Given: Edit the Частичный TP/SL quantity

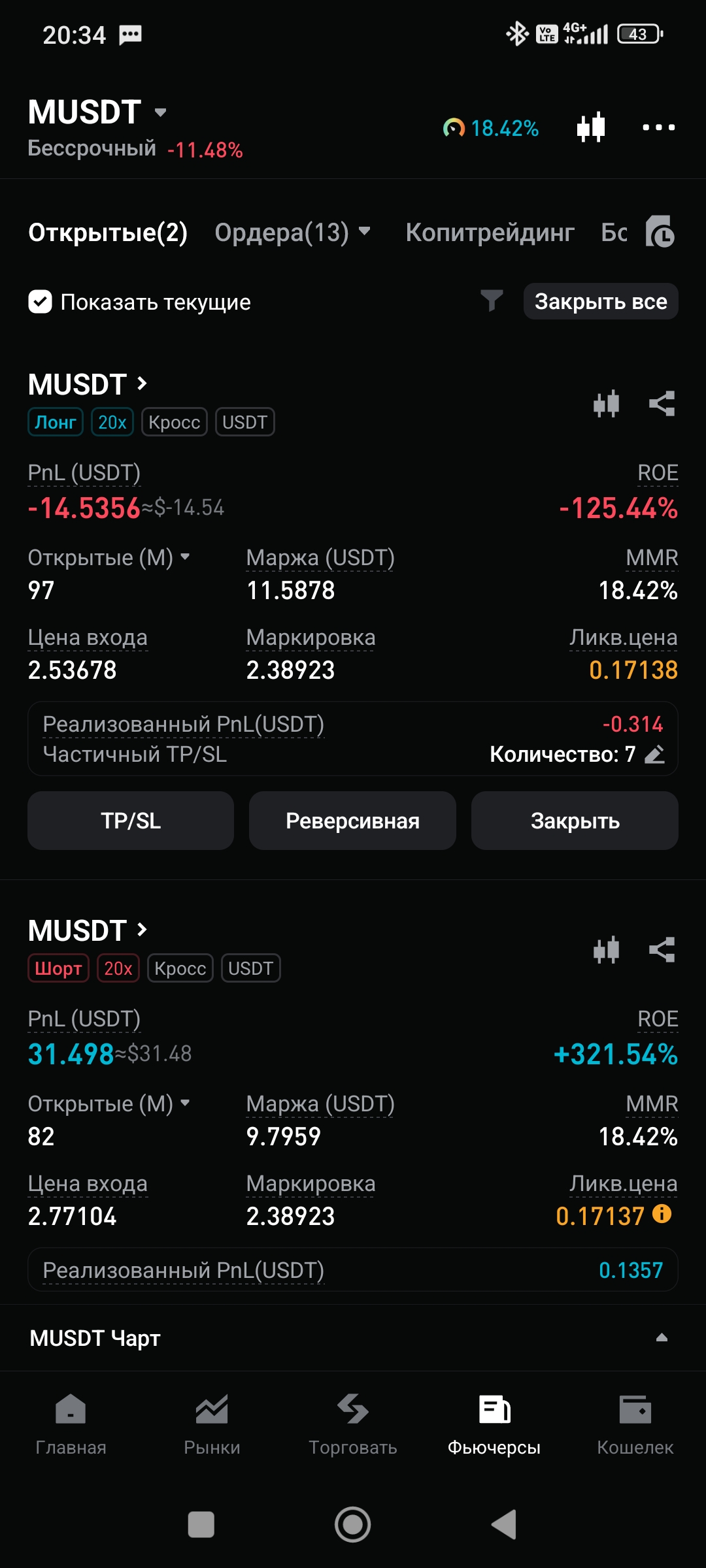Looking at the screenshot, I should [x=655, y=755].
